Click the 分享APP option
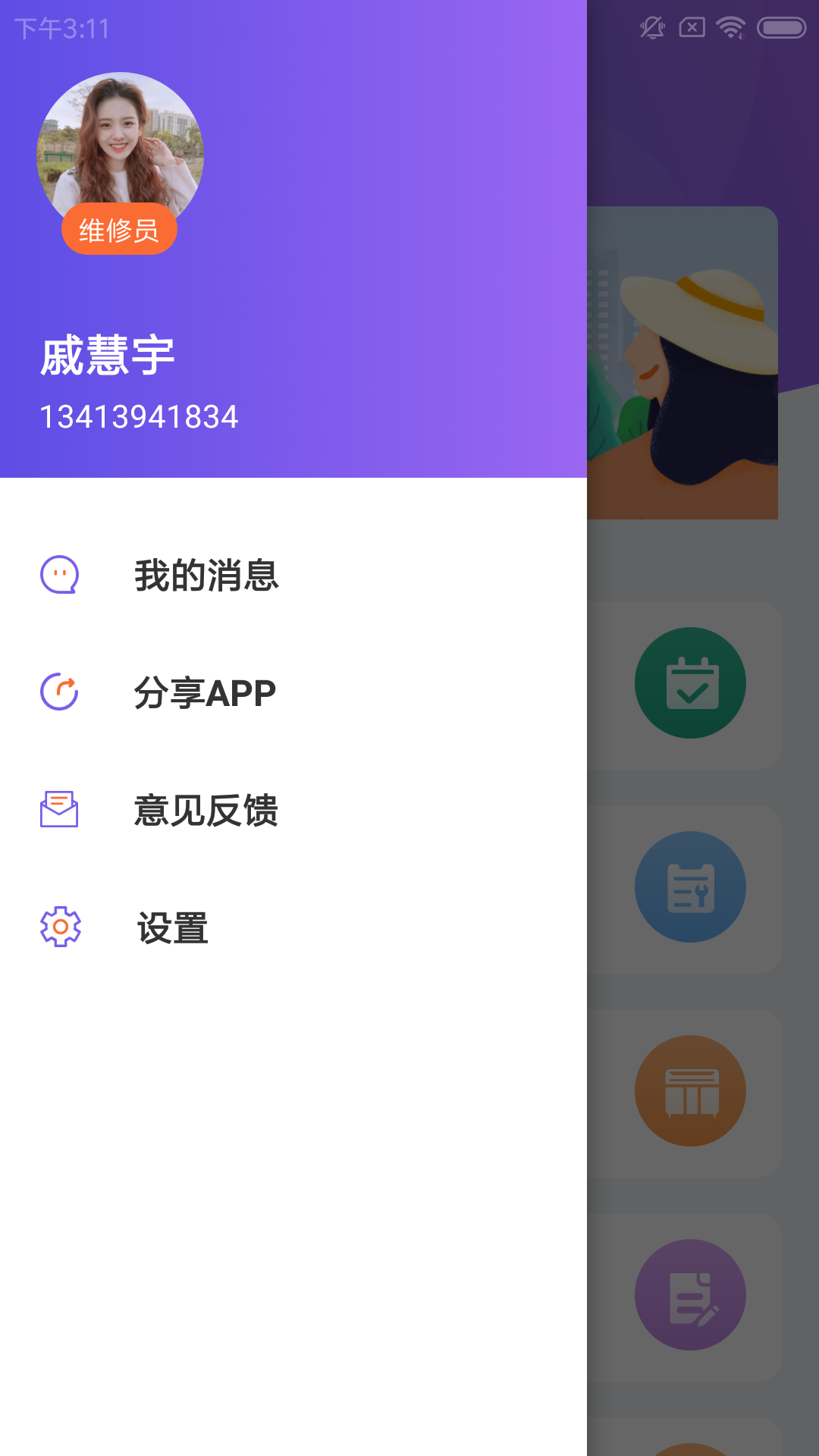This screenshot has height=1456, width=819. point(206,692)
